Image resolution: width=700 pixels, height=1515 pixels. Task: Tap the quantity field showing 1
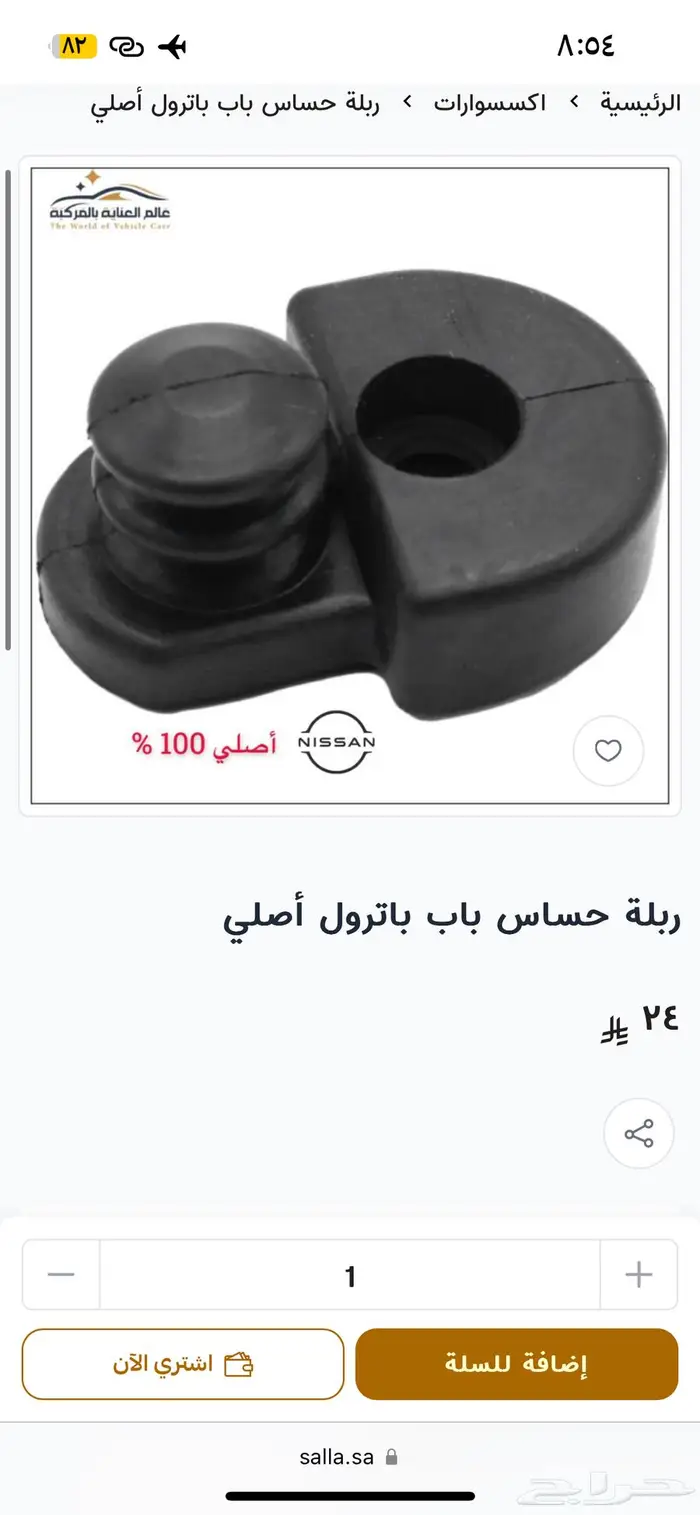(x=350, y=1276)
